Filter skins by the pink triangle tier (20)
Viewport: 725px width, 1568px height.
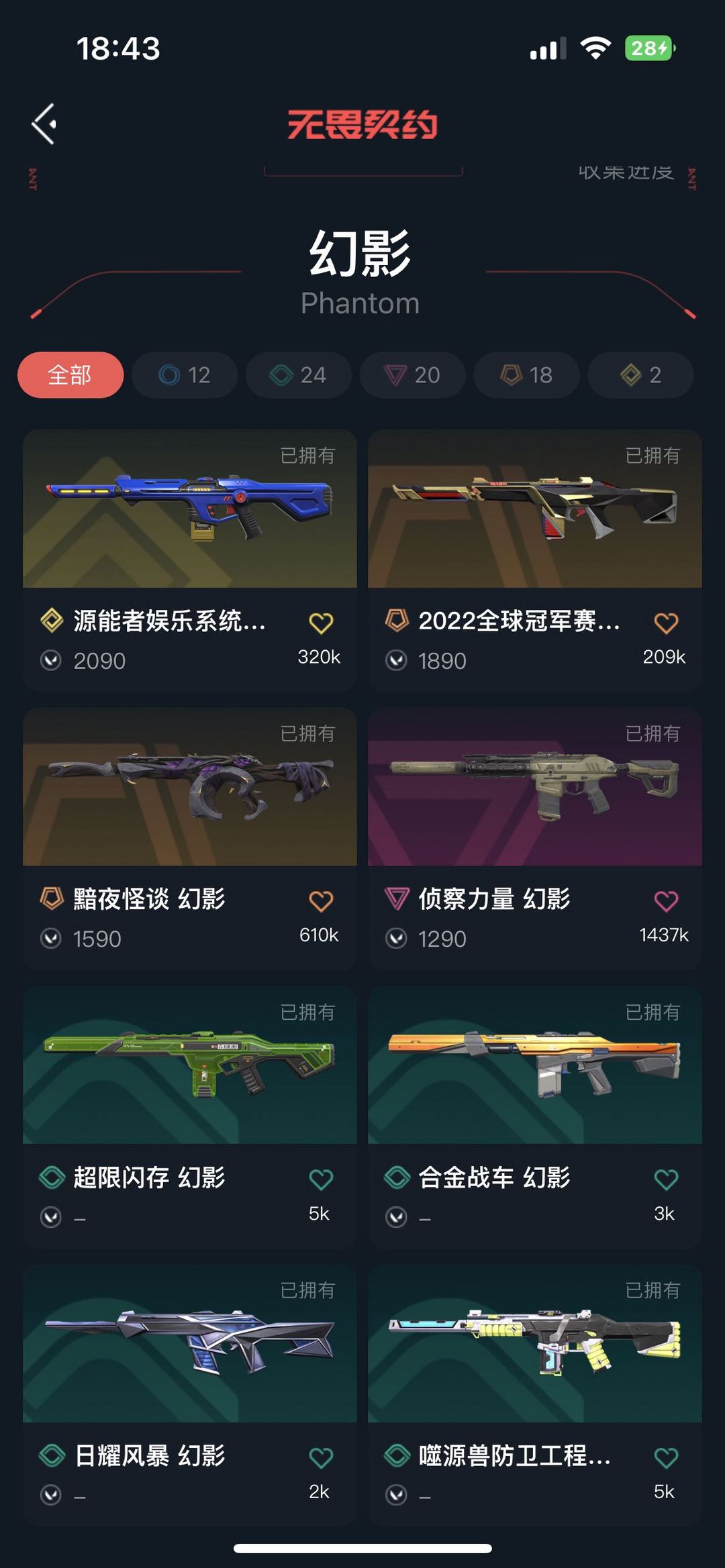pos(412,374)
